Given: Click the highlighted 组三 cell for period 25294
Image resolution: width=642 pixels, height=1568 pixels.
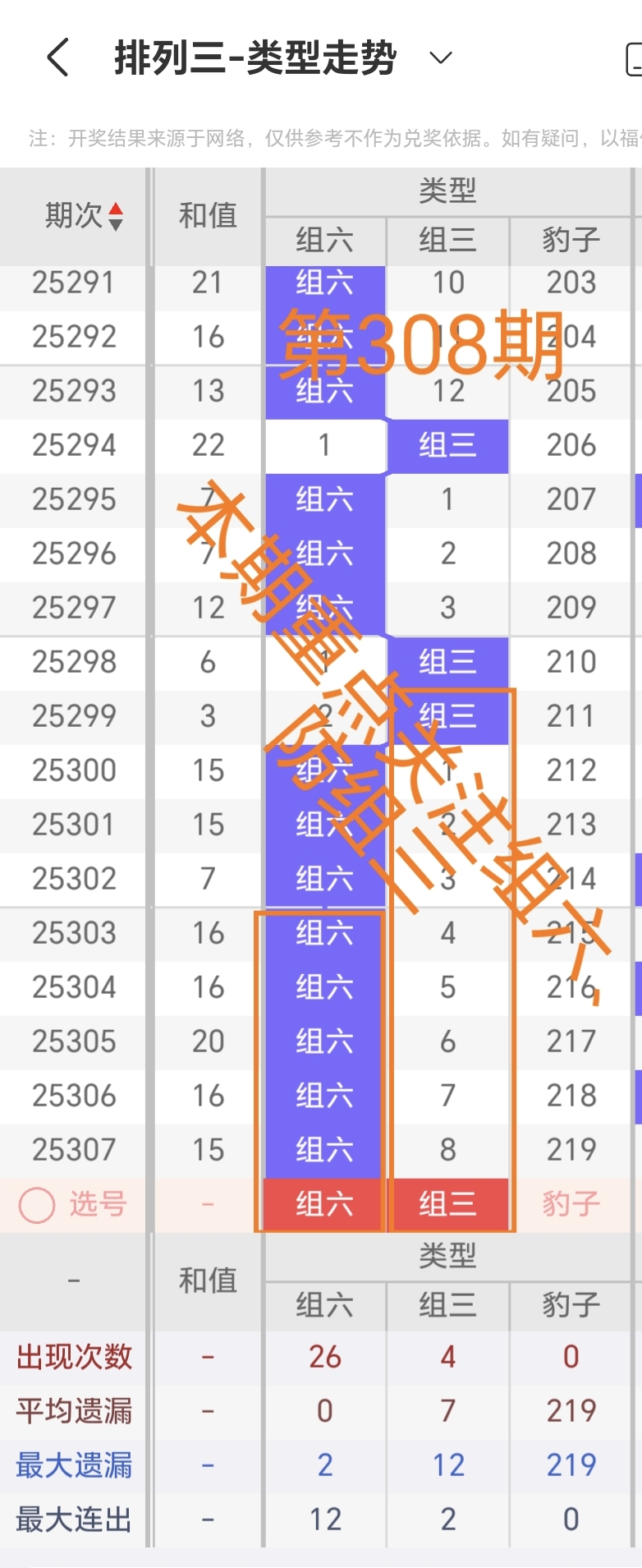Looking at the screenshot, I should pyautogui.click(x=448, y=446).
